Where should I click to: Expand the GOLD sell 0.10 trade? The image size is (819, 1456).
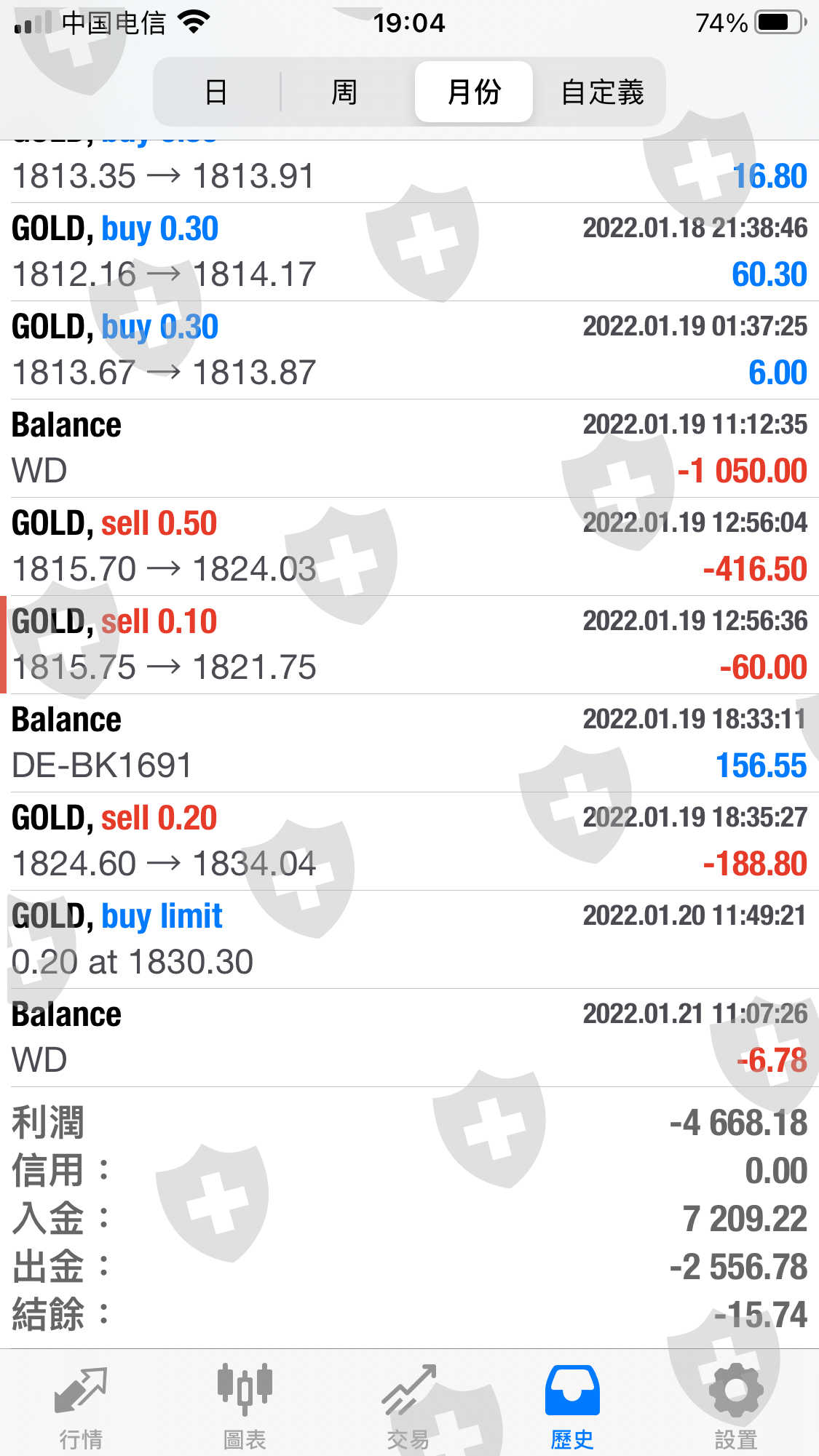[x=409, y=645]
